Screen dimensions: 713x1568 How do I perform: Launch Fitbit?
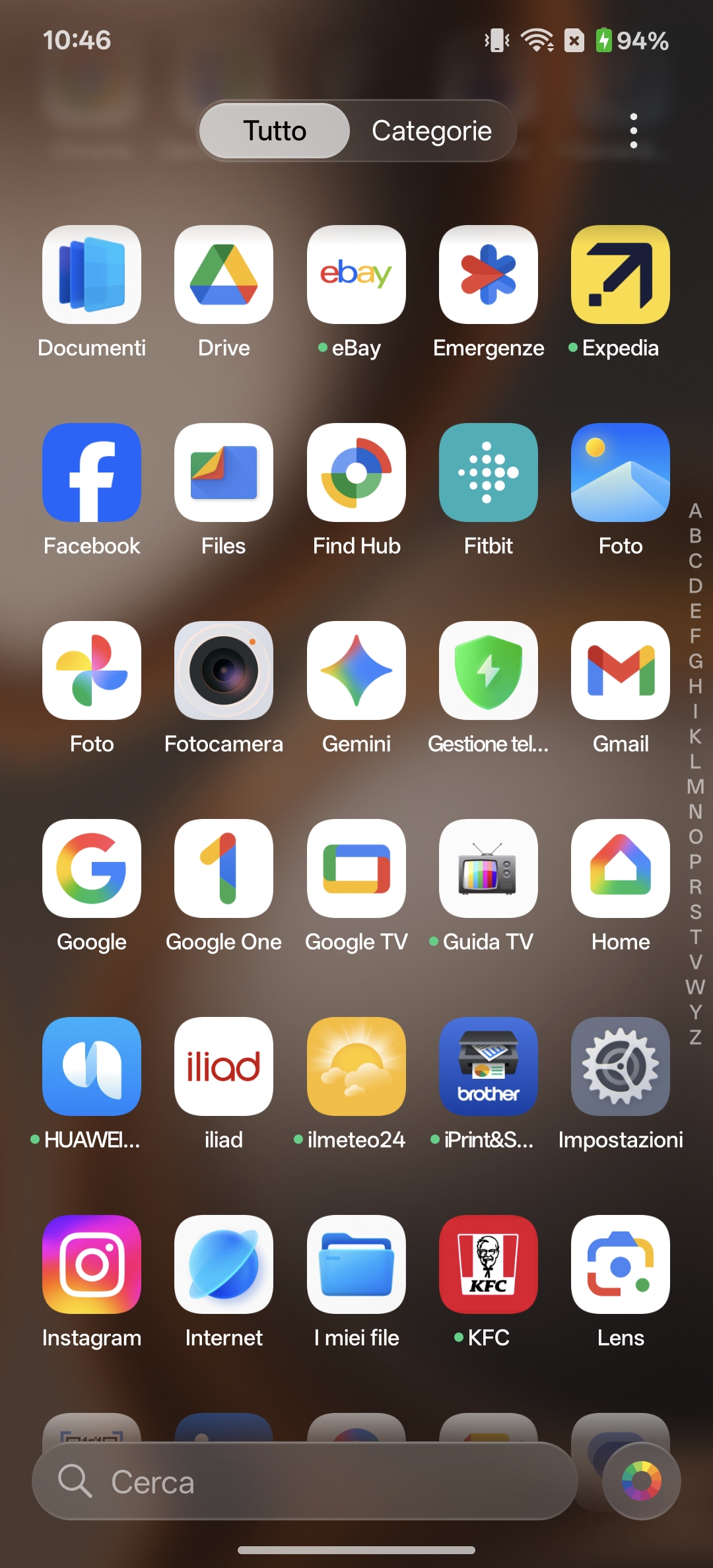coord(489,473)
